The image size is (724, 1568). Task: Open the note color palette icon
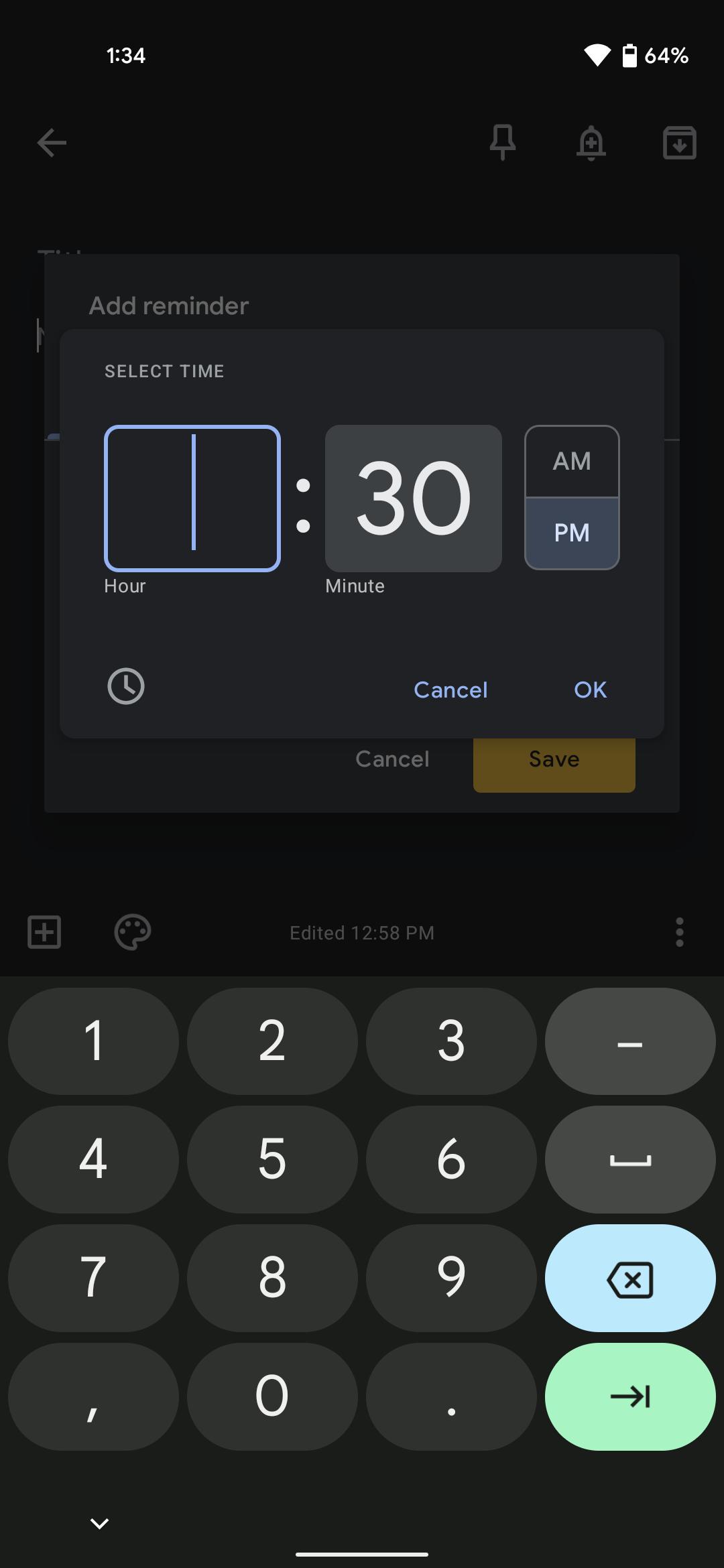point(133,932)
